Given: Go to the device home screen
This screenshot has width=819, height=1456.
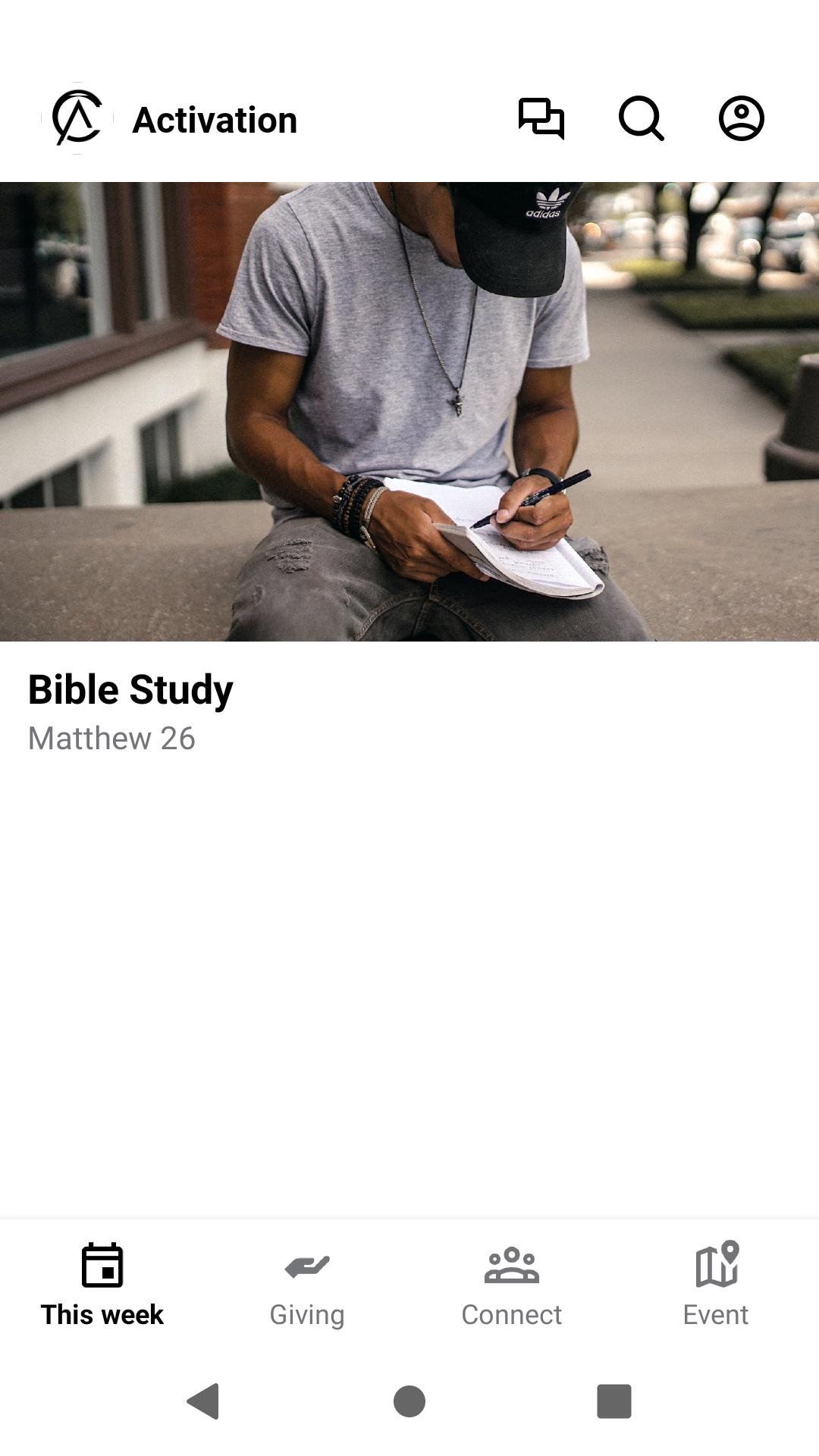Looking at the screenshot, I should (x=409, y=1401).
